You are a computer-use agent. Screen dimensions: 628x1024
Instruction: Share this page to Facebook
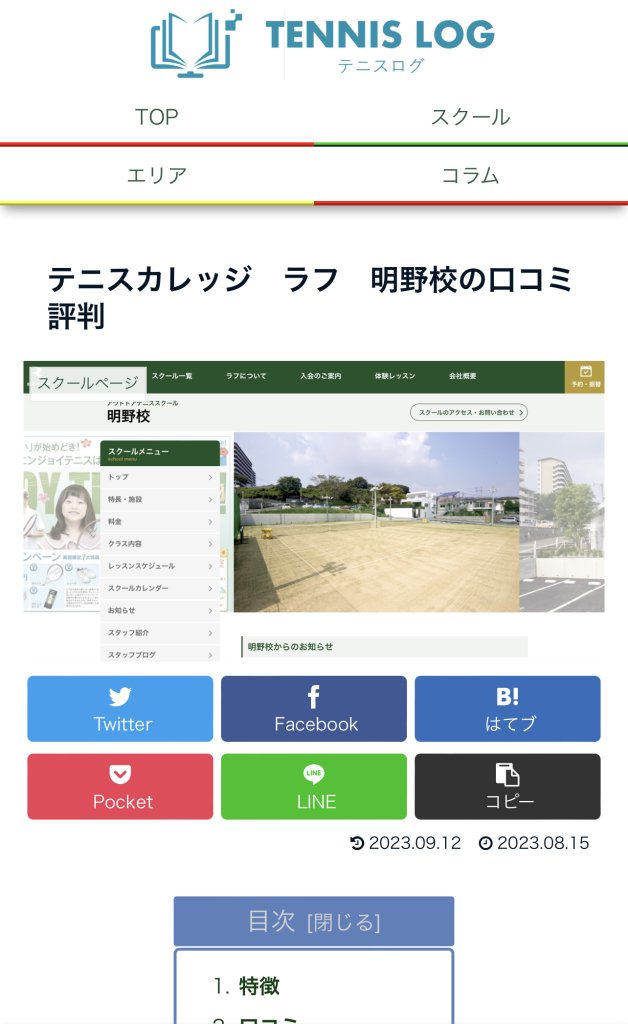314,709
